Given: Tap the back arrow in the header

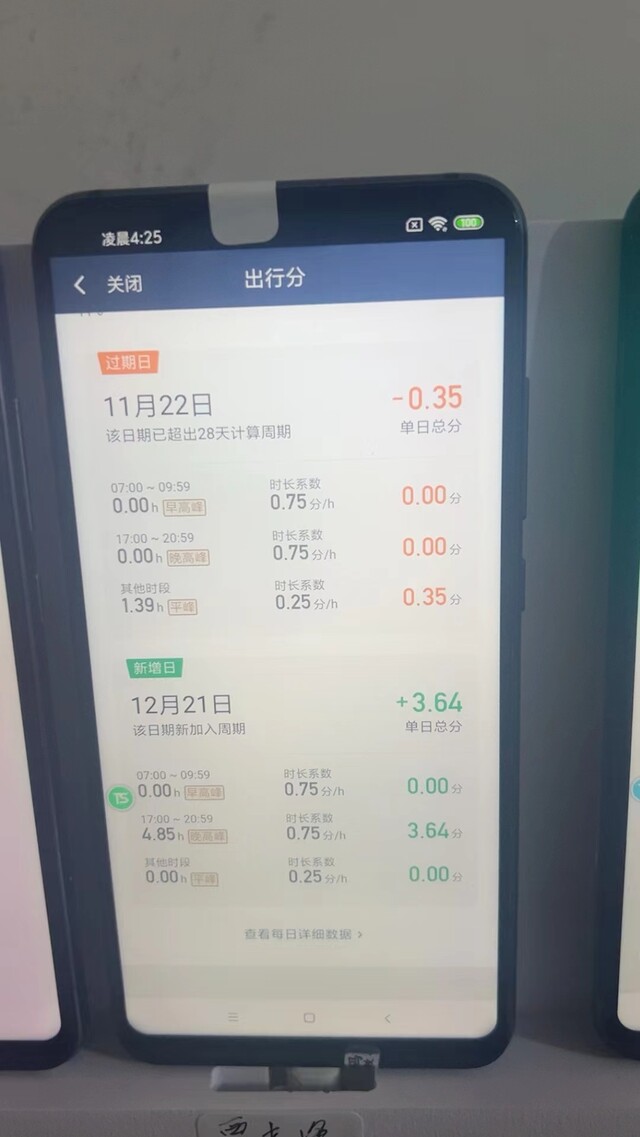Looking at the screenshot, I should [80, 285].
